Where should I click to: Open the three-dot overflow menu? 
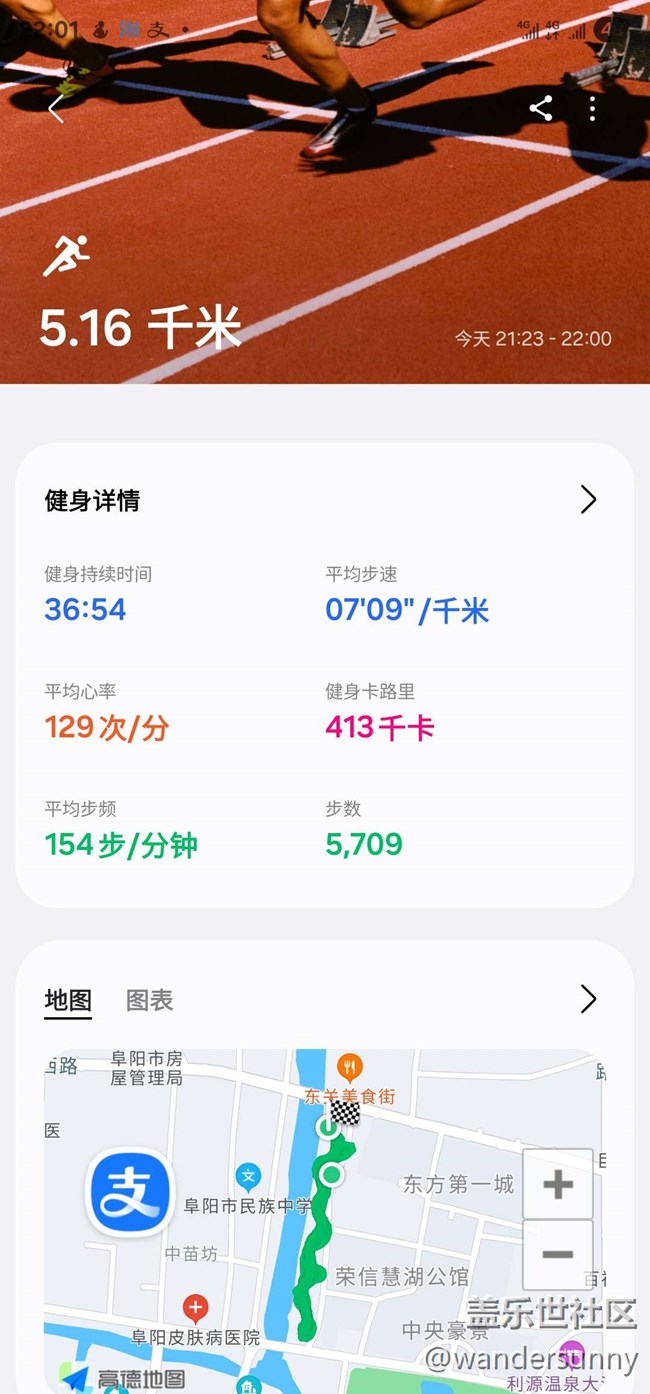pos(593,108)
